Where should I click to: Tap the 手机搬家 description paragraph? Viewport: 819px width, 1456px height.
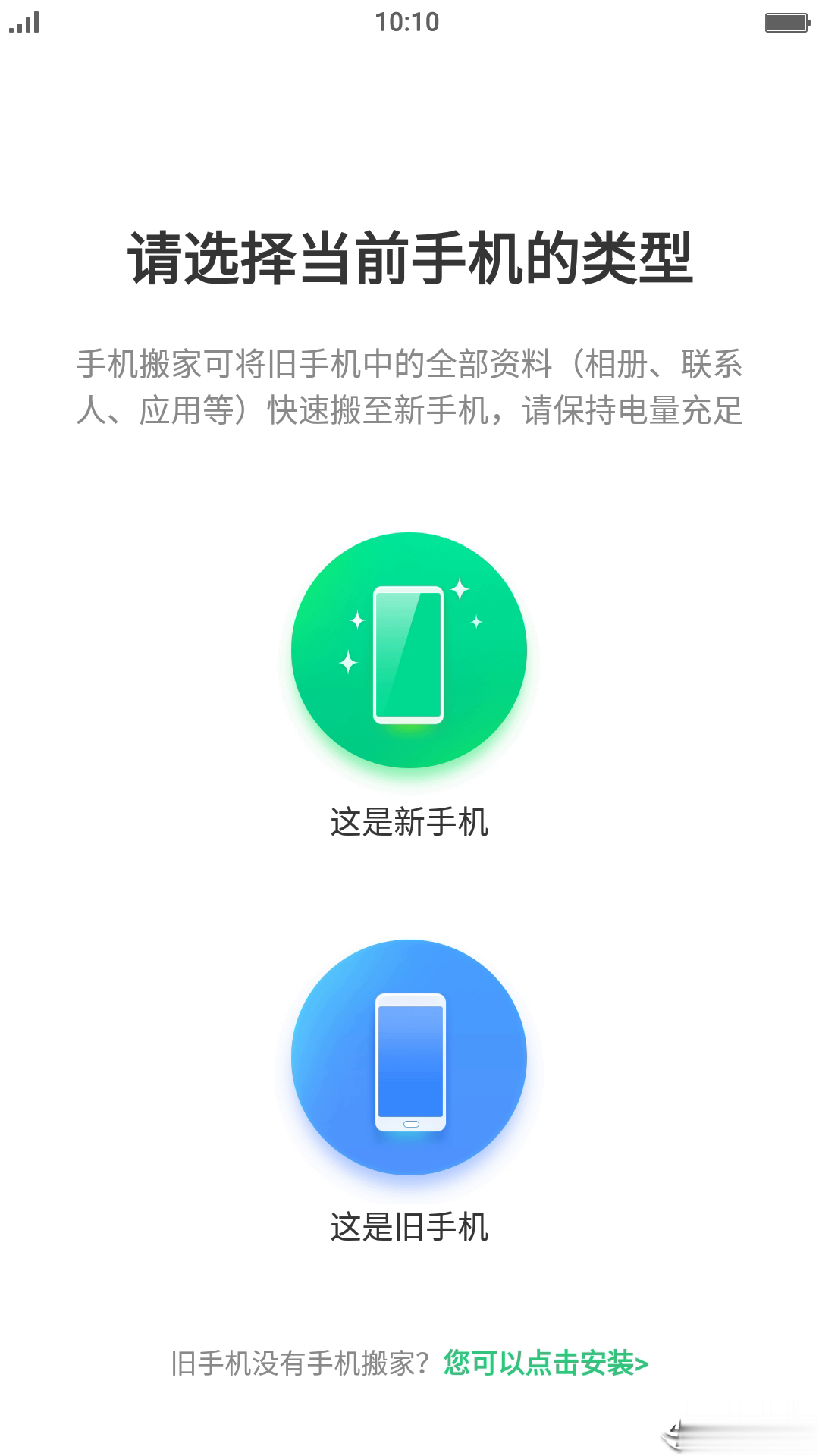pyautogui.click(x=409, y=387)
